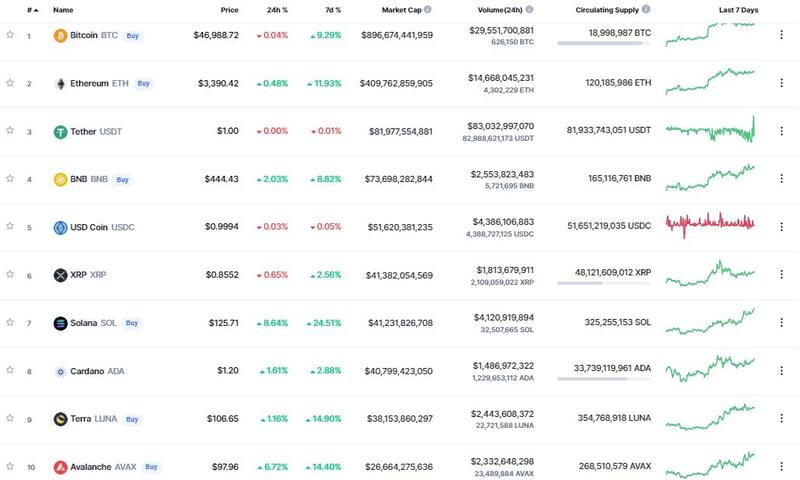
Task: Open XRP's overflow menu
Action: (781, 275)
